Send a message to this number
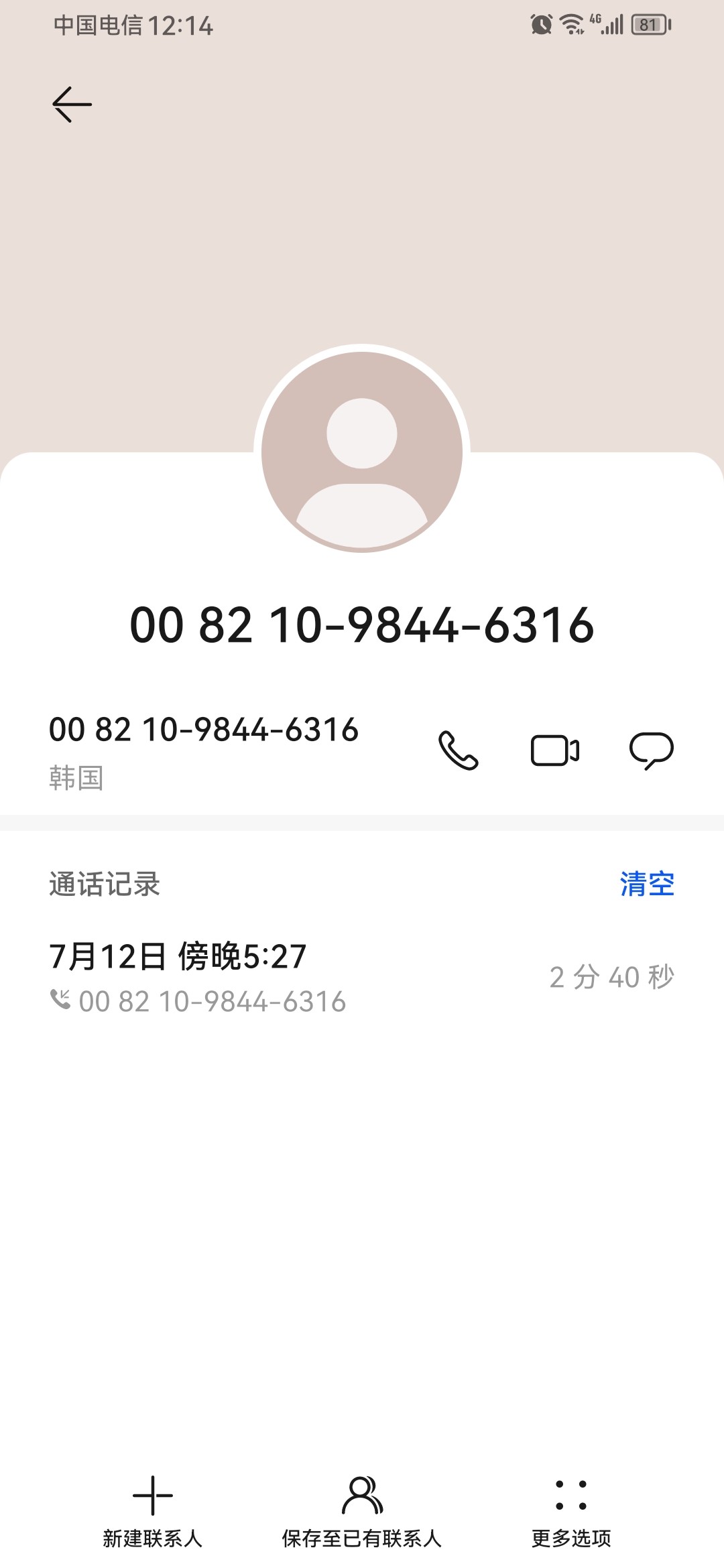This screenshot has height=1568, width=724. (651, 750)
